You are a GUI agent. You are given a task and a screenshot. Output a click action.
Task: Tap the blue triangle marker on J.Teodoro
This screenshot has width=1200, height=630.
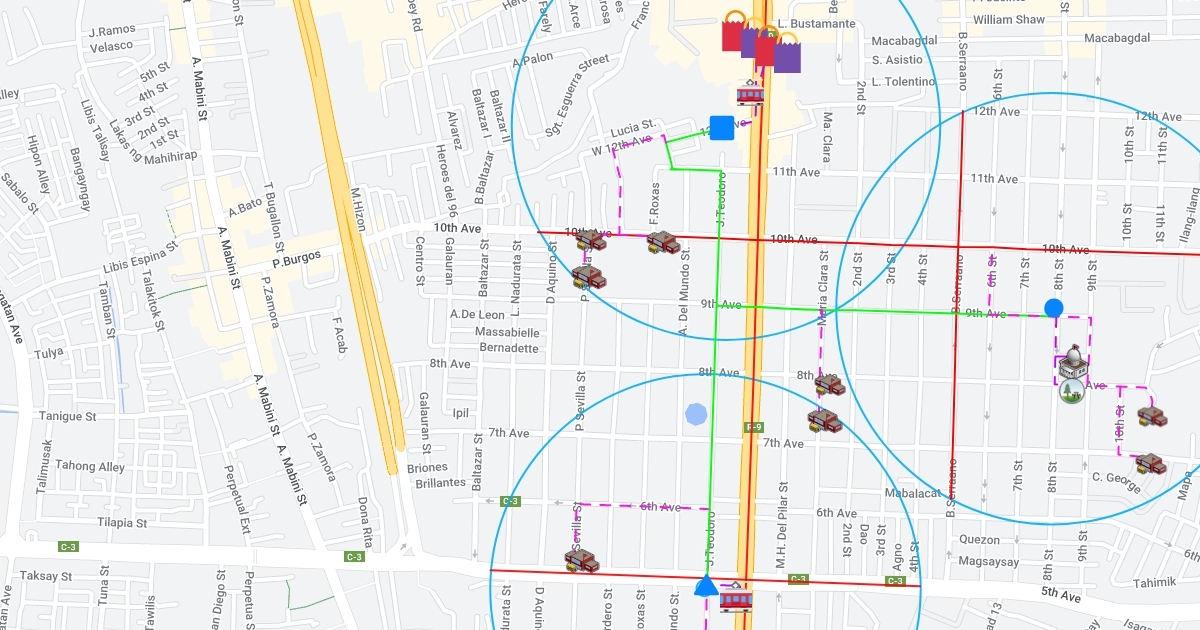click(706, 586)
